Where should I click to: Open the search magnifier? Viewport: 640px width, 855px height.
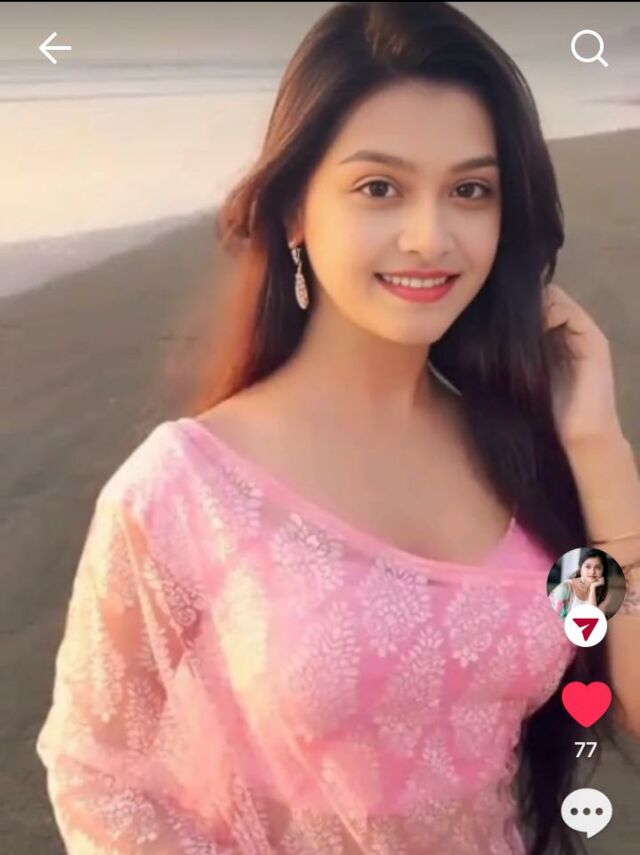589,47
